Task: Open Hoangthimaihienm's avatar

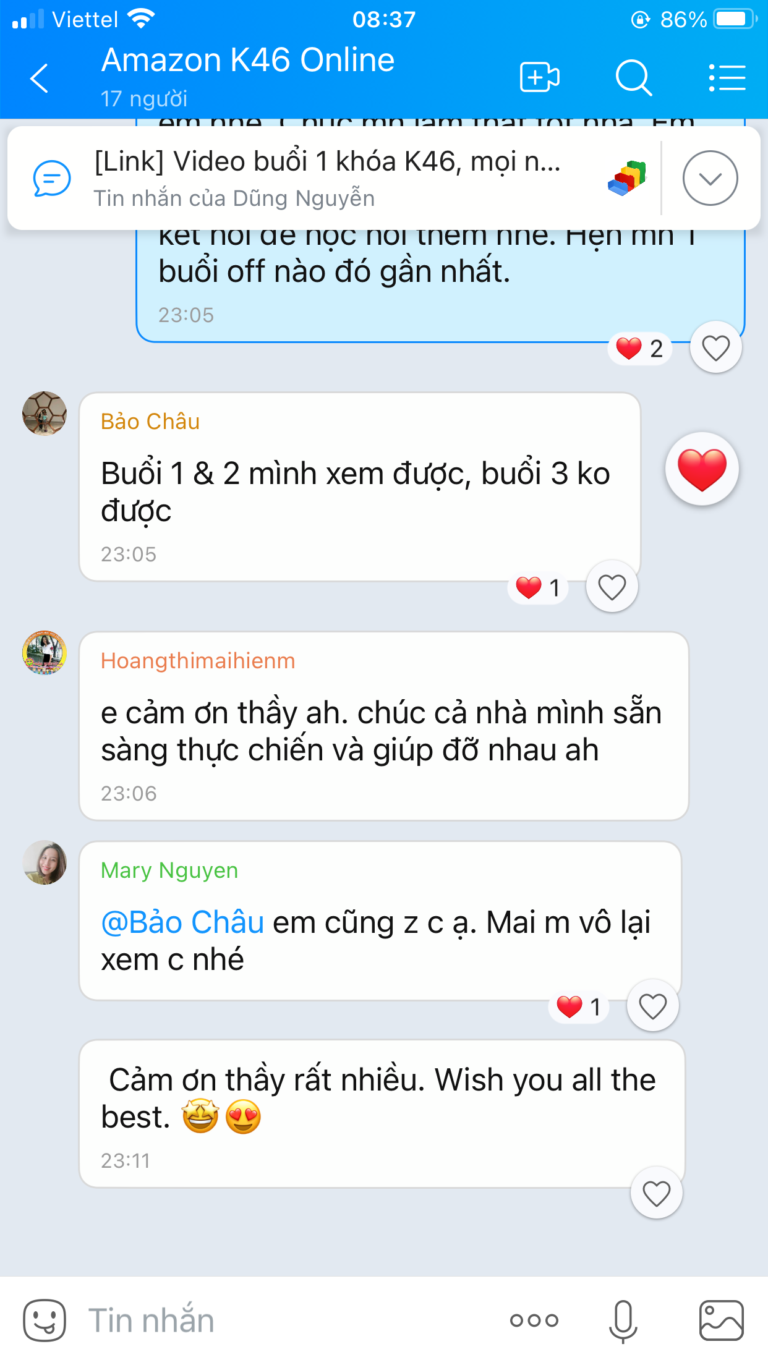Action: [44, 653]
